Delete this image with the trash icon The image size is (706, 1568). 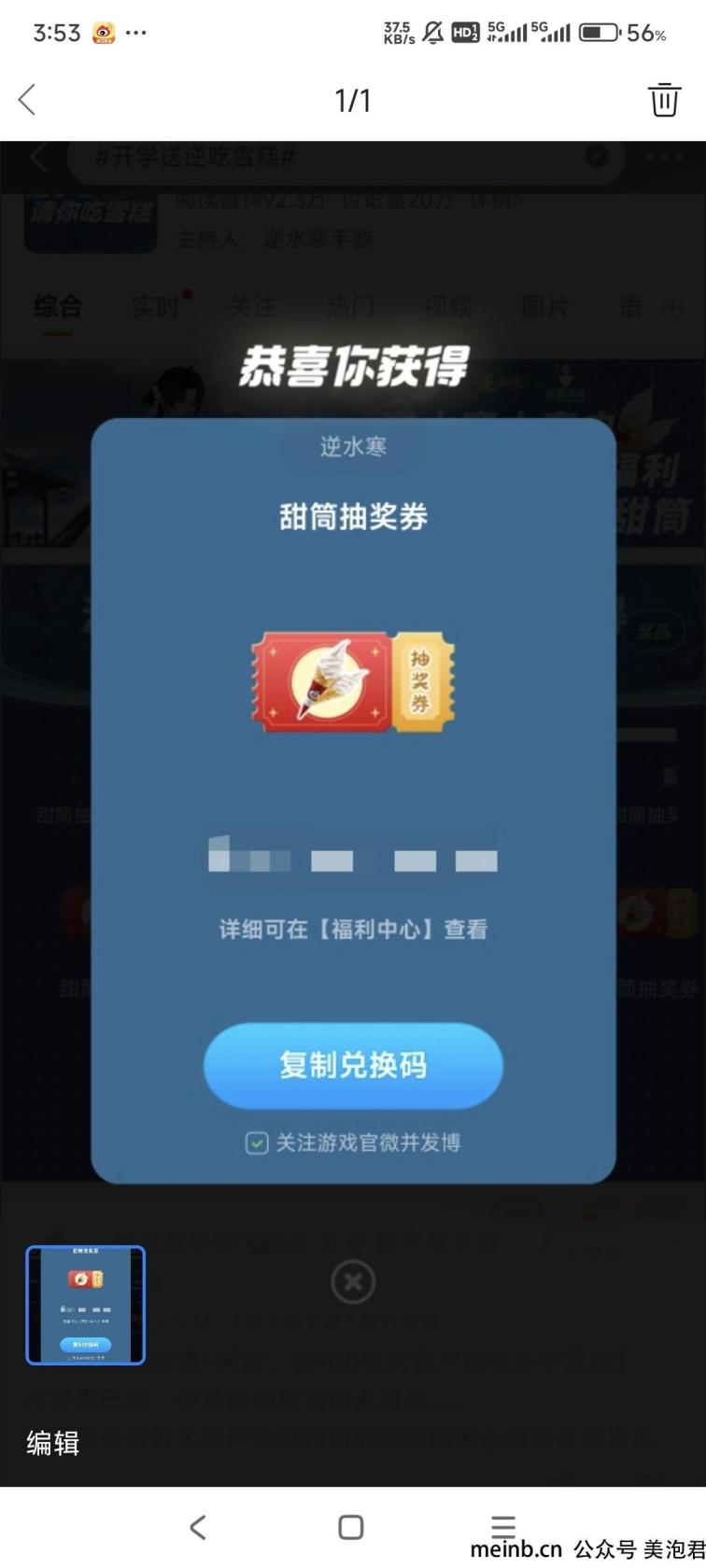[x=664, y=99]
